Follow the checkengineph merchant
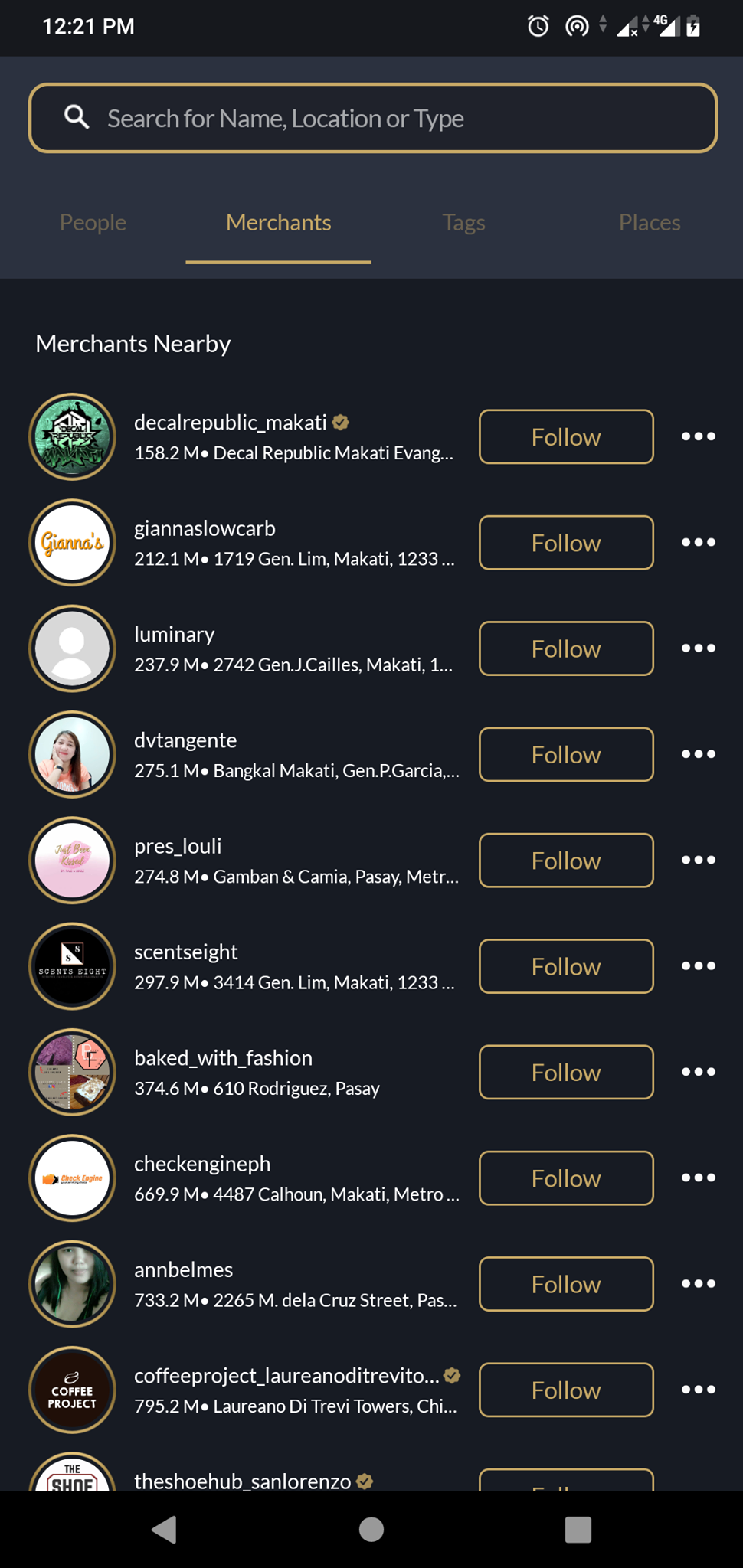This screenshot has width=743, height=1568. tap(565, 1178)
